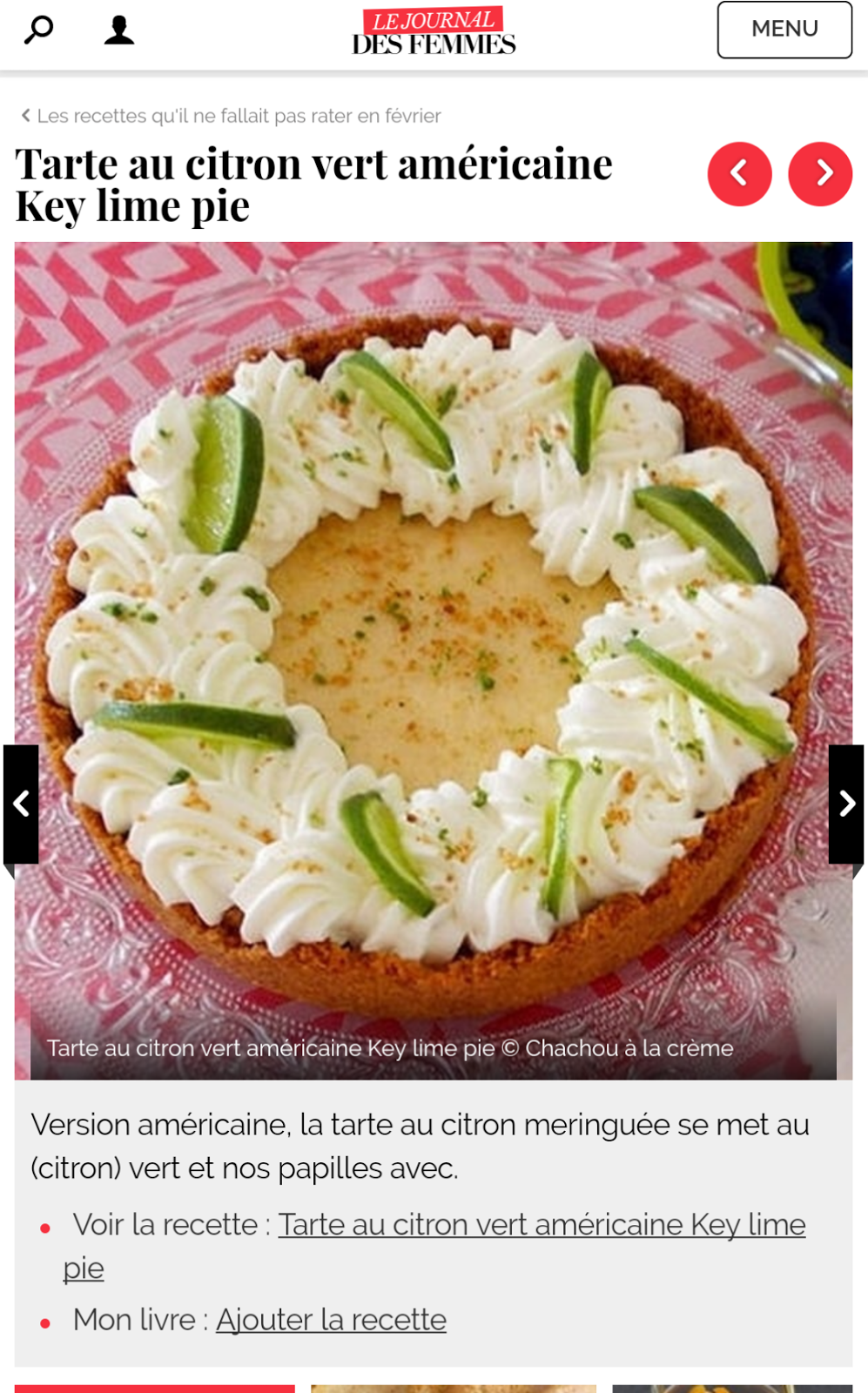Open the search magnifier icon

(38, 30)
